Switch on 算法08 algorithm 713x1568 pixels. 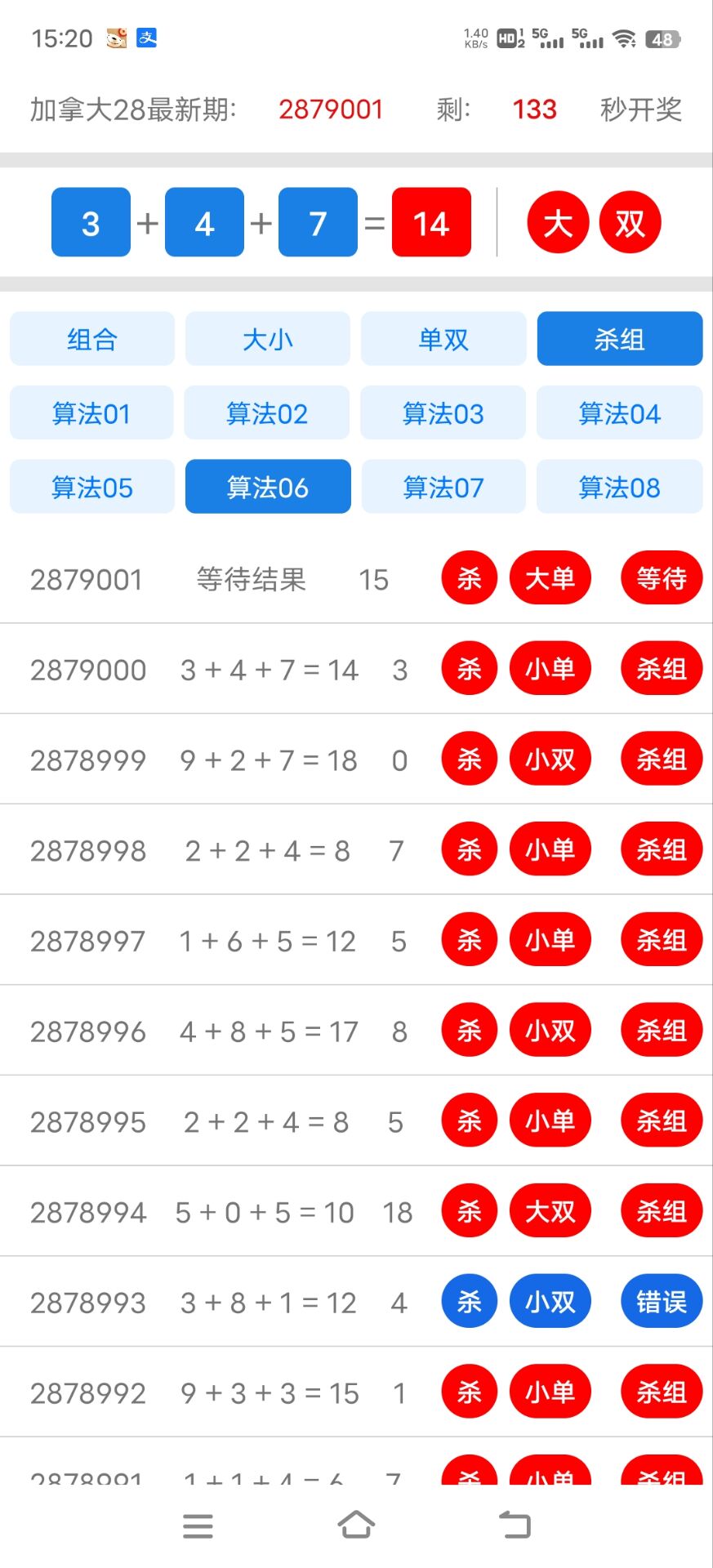click(619, 486)
